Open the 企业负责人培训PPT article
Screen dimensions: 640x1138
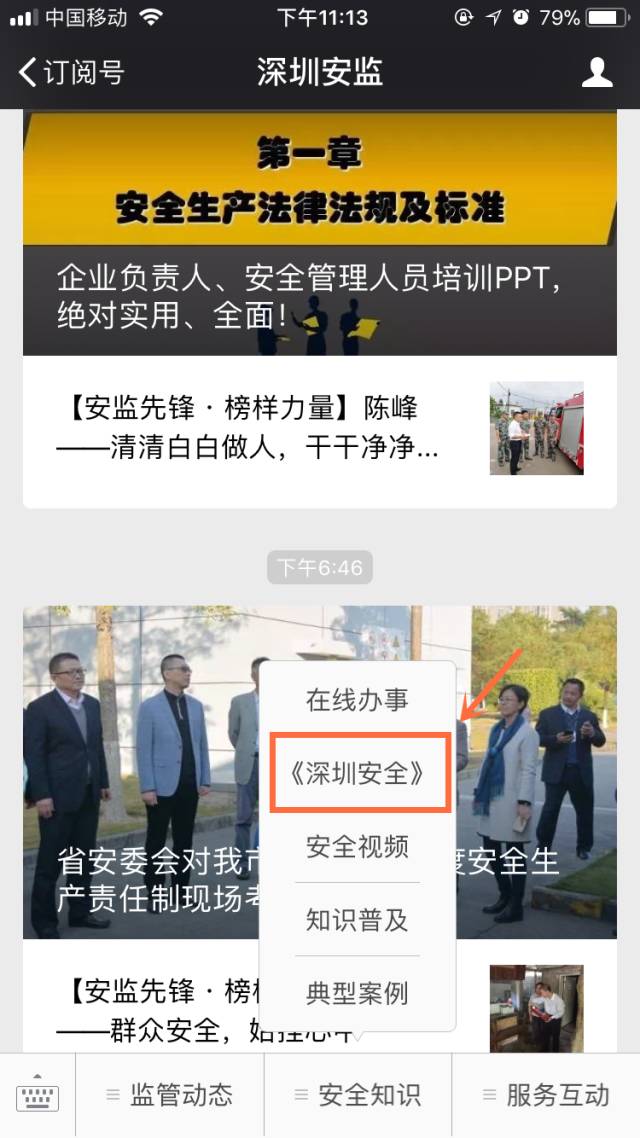(x=320, y=230)
